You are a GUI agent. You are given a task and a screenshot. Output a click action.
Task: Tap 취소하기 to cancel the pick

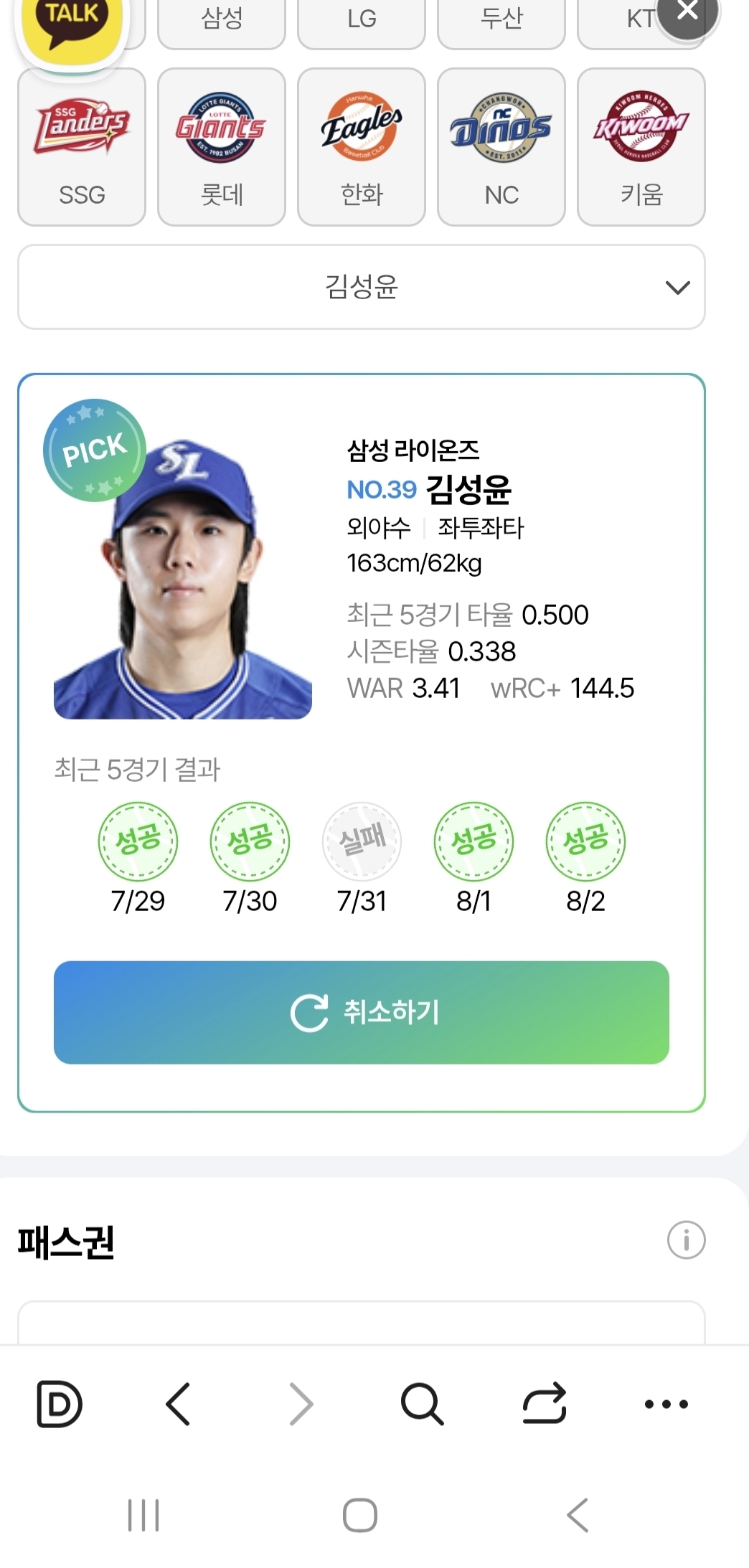[x=362, y=1012]
